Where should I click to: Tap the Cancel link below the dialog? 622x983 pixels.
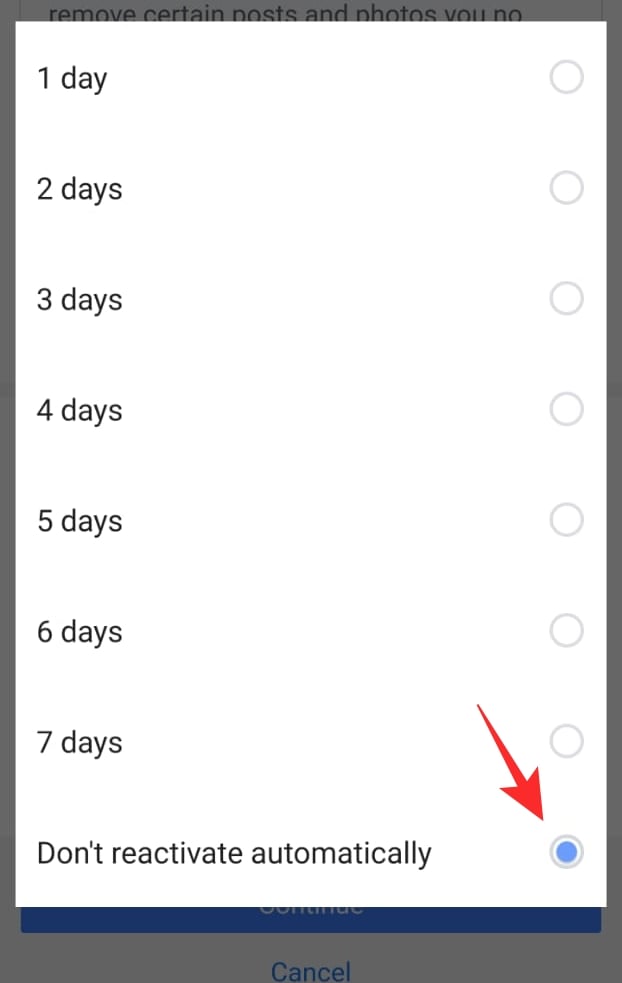point(311,970)
